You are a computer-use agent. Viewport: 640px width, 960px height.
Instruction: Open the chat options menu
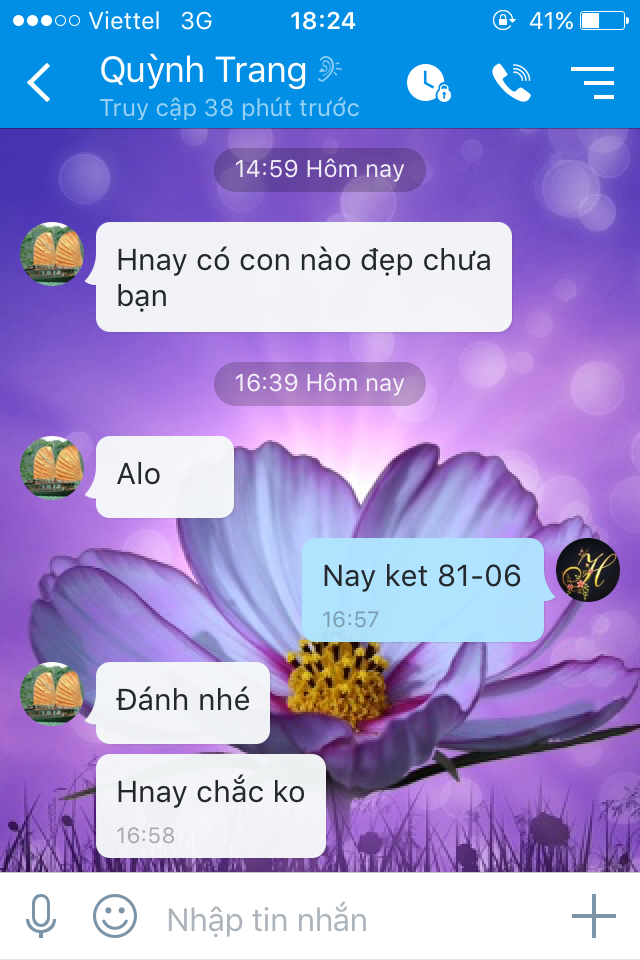[x=592, y=83]
